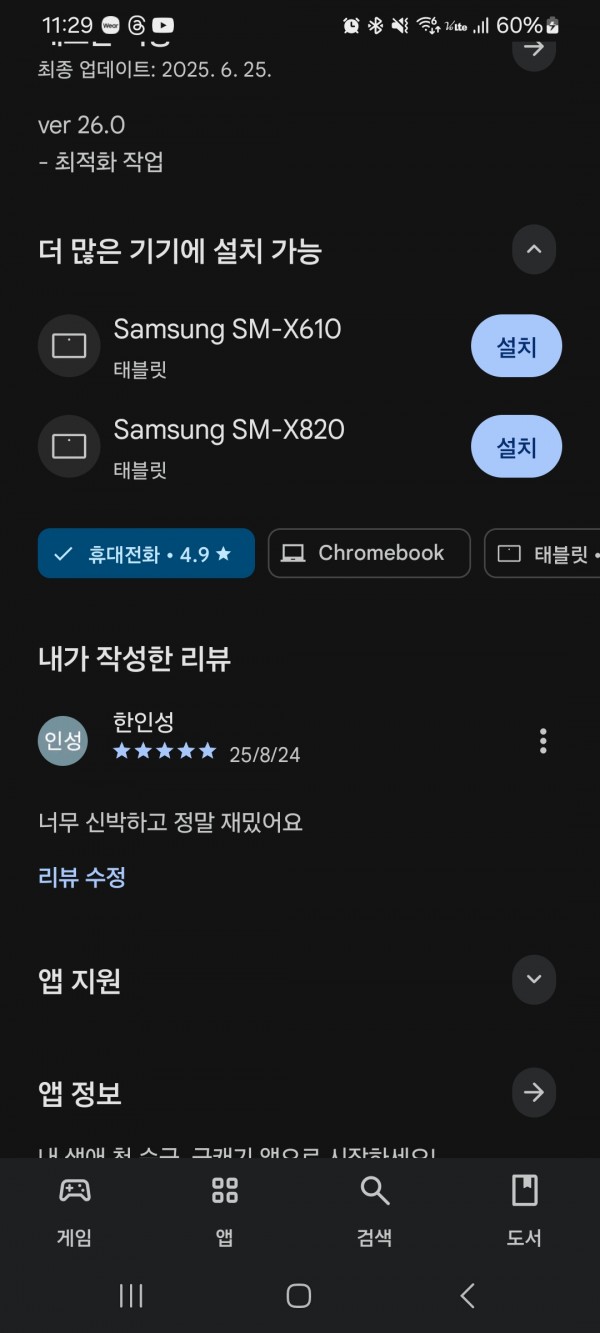Open the recent apps overview
The image size is (600, 1333).
pyautogui.click(x=131, y=1296)
